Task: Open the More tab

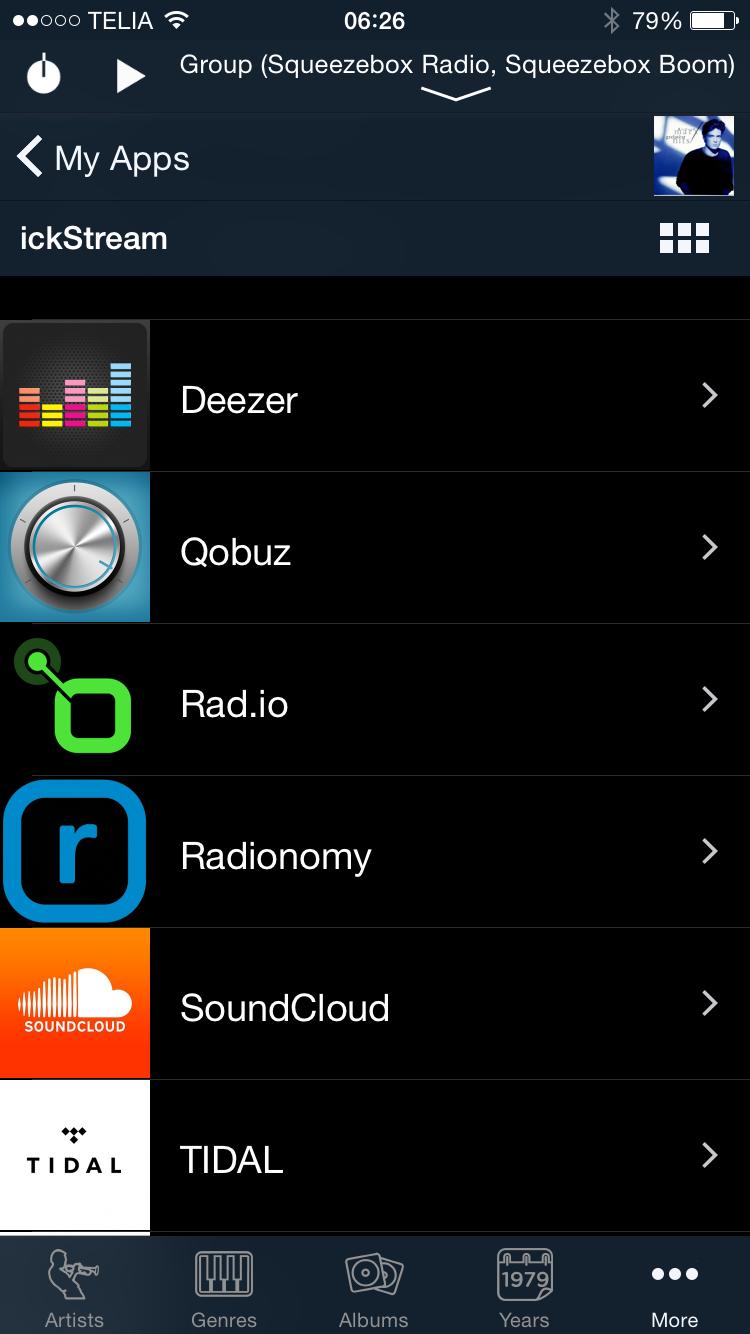Action: point(675,1288)
